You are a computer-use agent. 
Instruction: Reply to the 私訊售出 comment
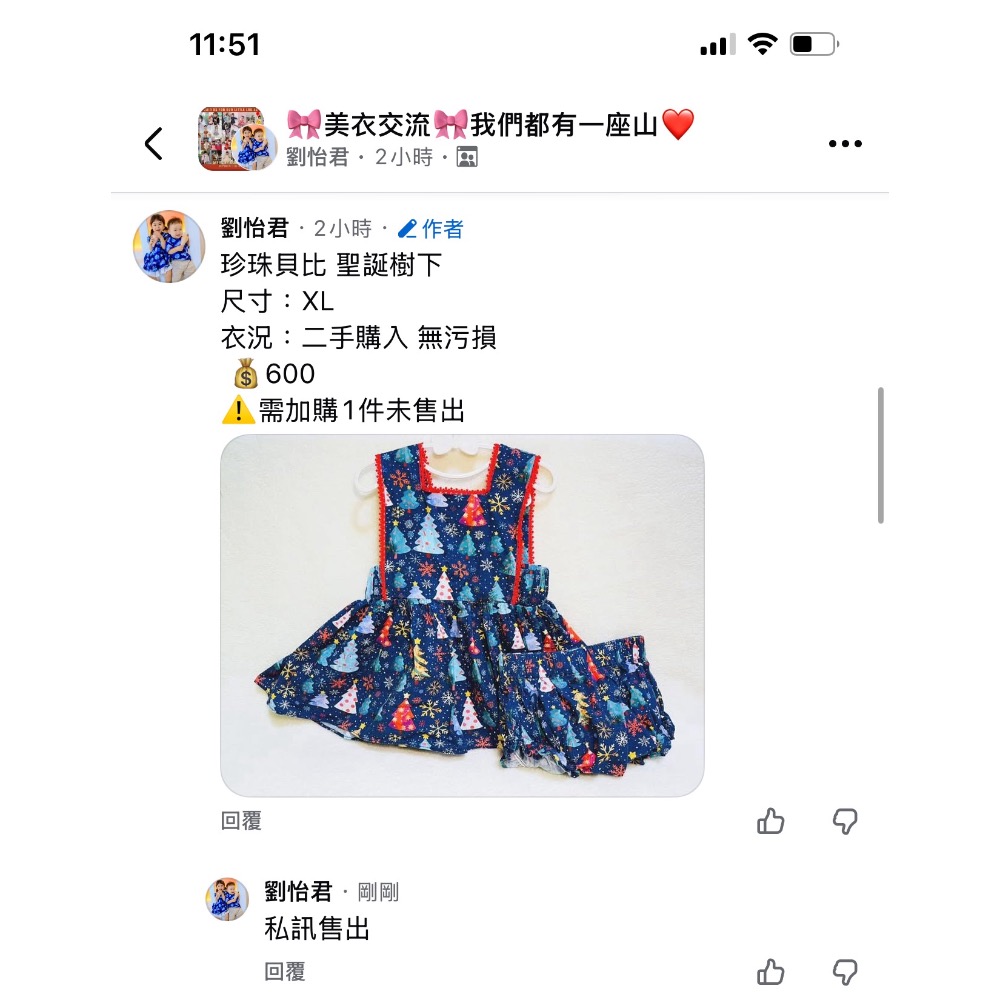[285, 971]
